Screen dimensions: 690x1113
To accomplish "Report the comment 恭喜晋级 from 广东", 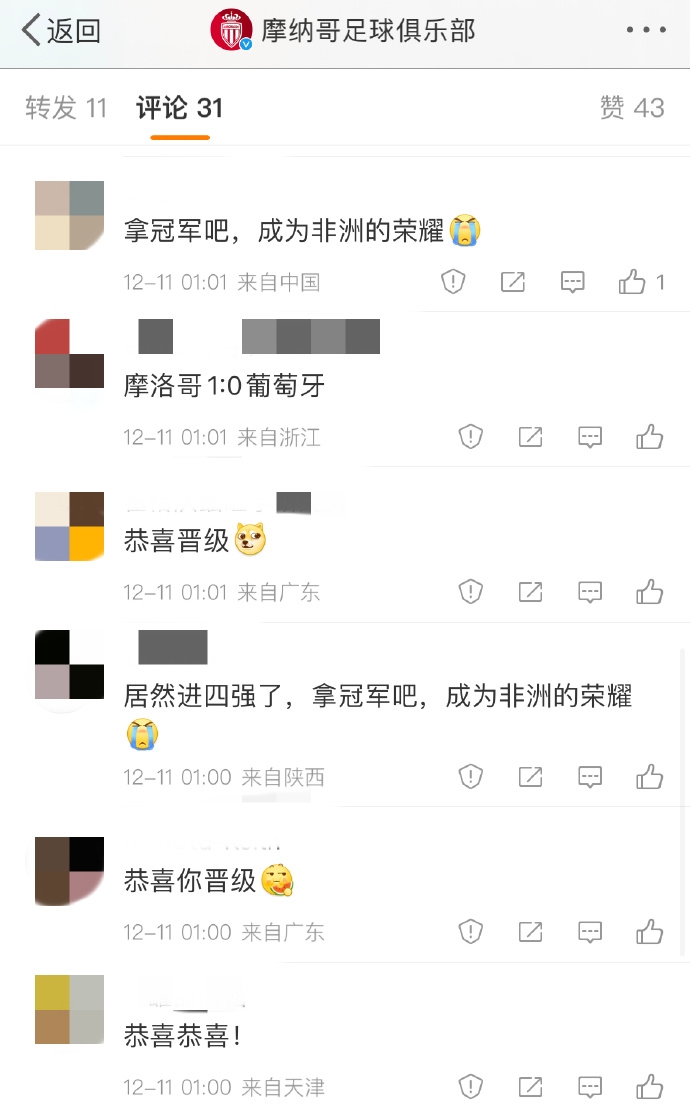I will [x=471, y=592].
